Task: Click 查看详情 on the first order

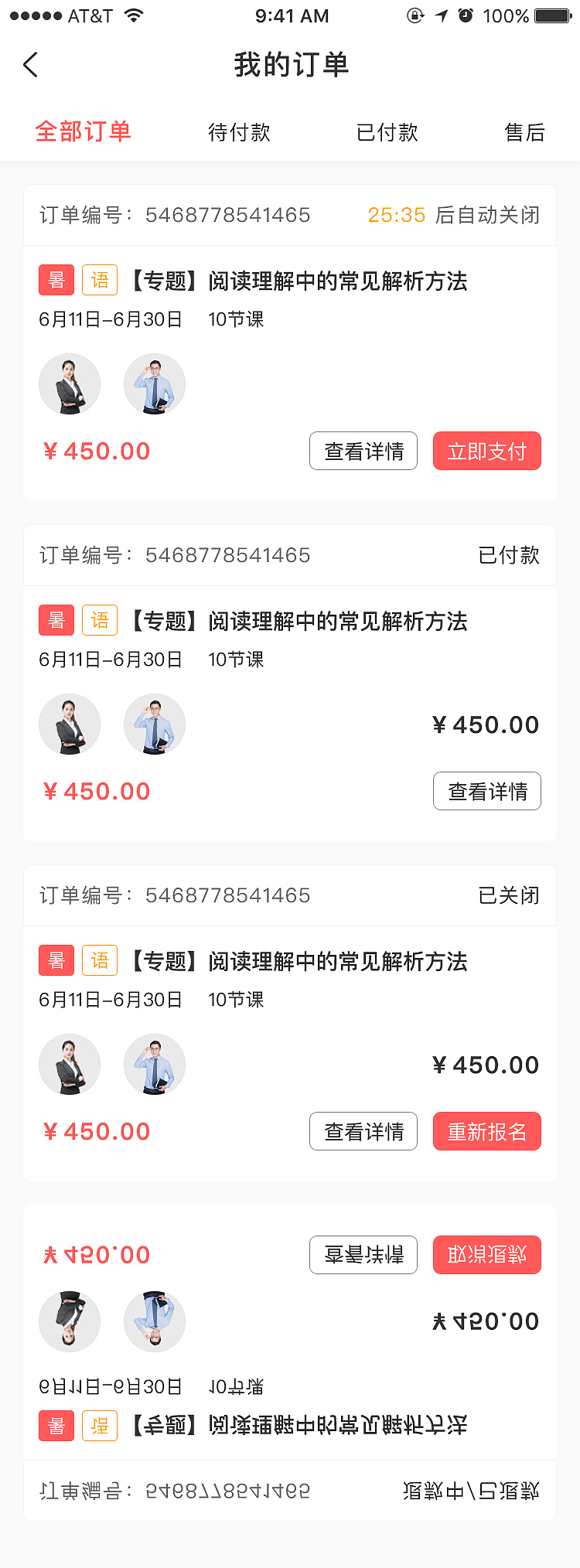Action: pos(363,451)
